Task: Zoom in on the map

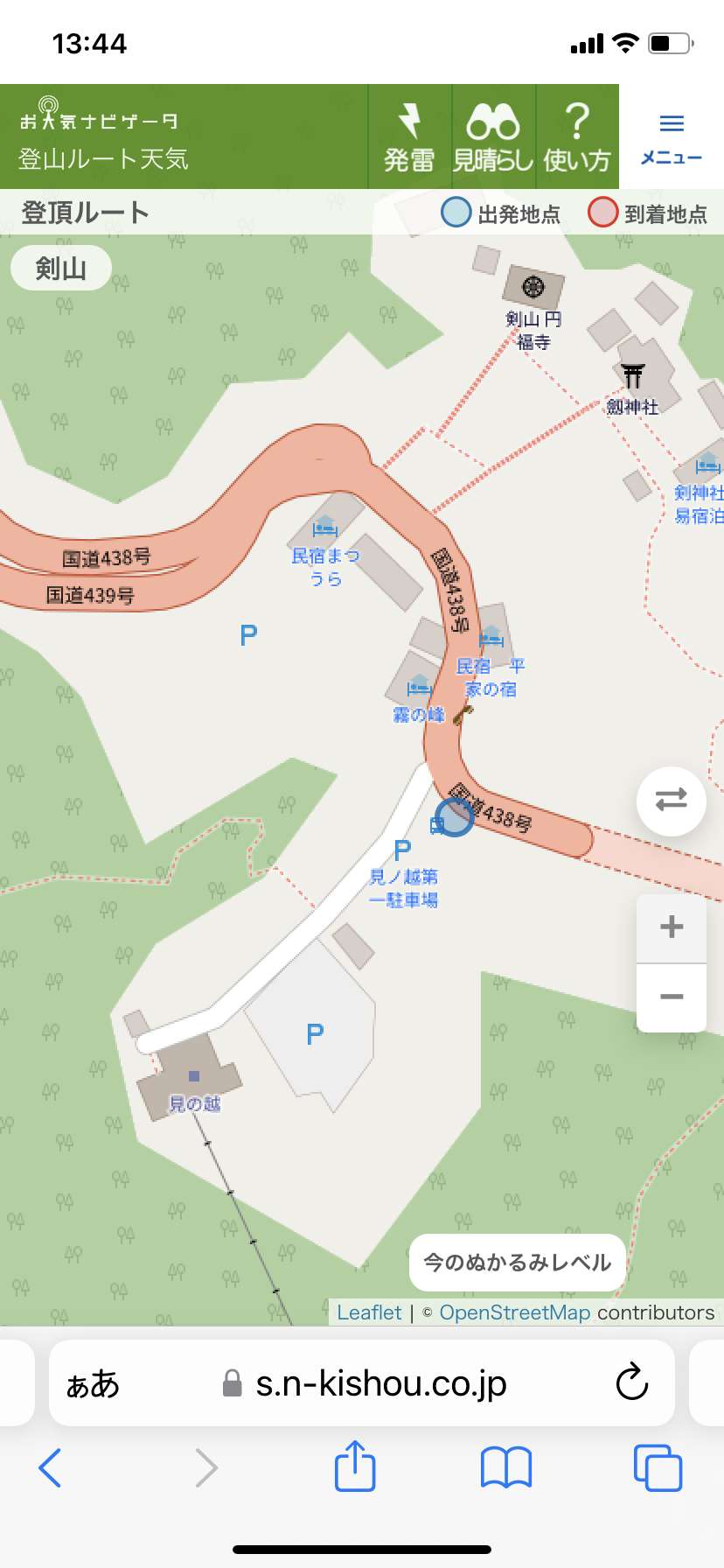Action: pyautogui.click(x=672, y=927)
